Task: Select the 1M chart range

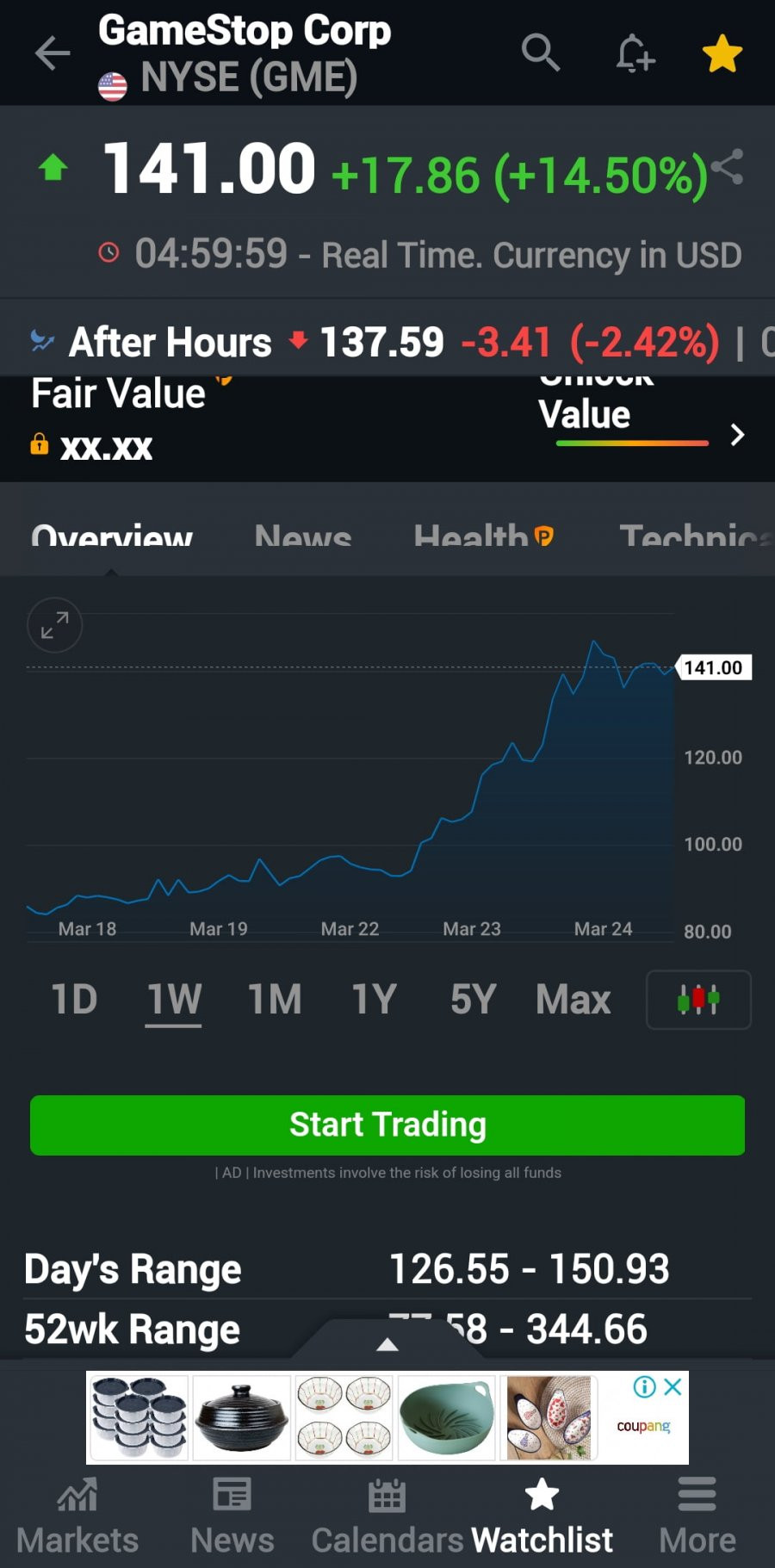Action: point(275,1000)
